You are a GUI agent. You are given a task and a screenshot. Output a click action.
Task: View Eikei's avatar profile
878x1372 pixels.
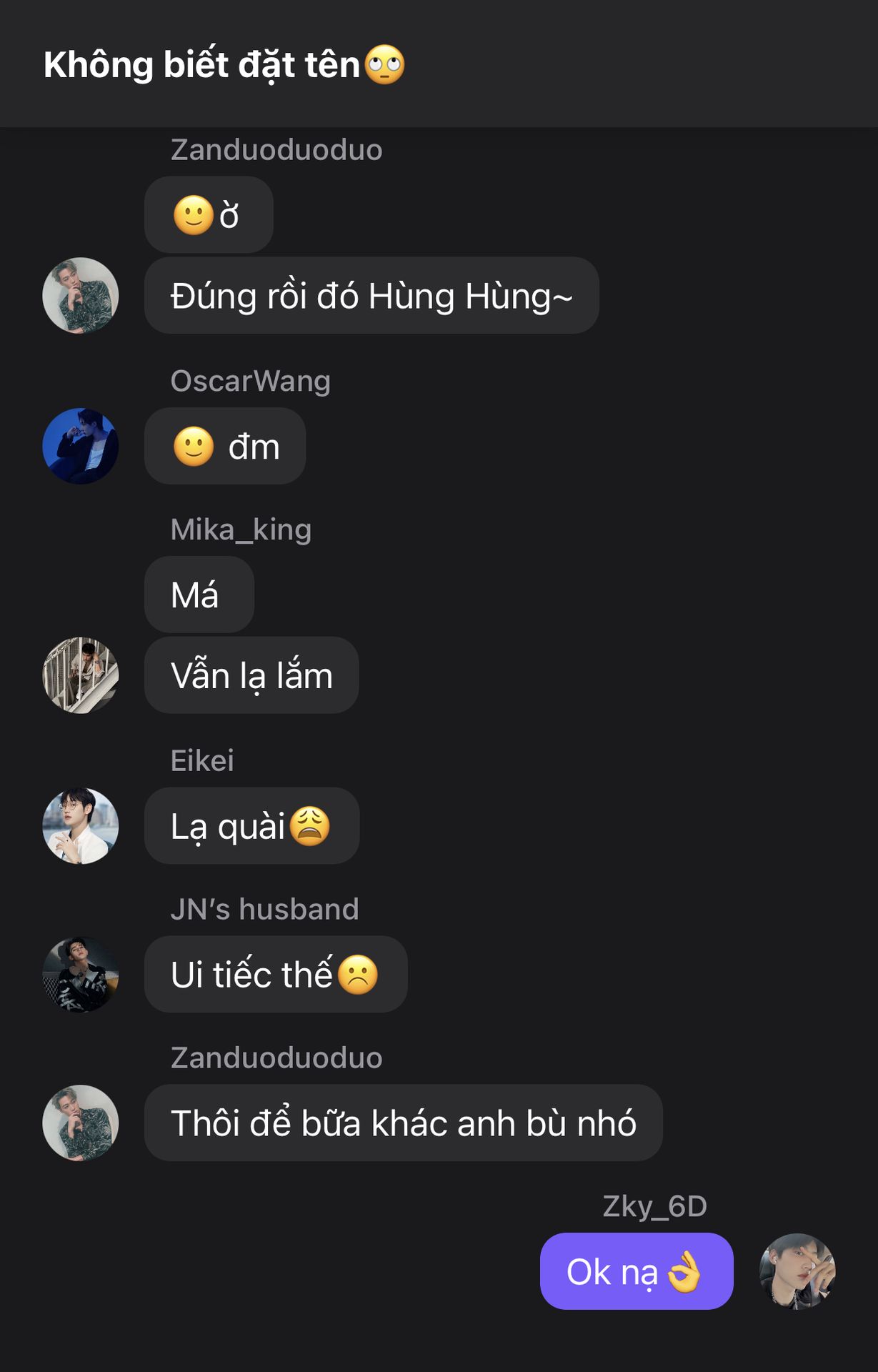point(80,826)
